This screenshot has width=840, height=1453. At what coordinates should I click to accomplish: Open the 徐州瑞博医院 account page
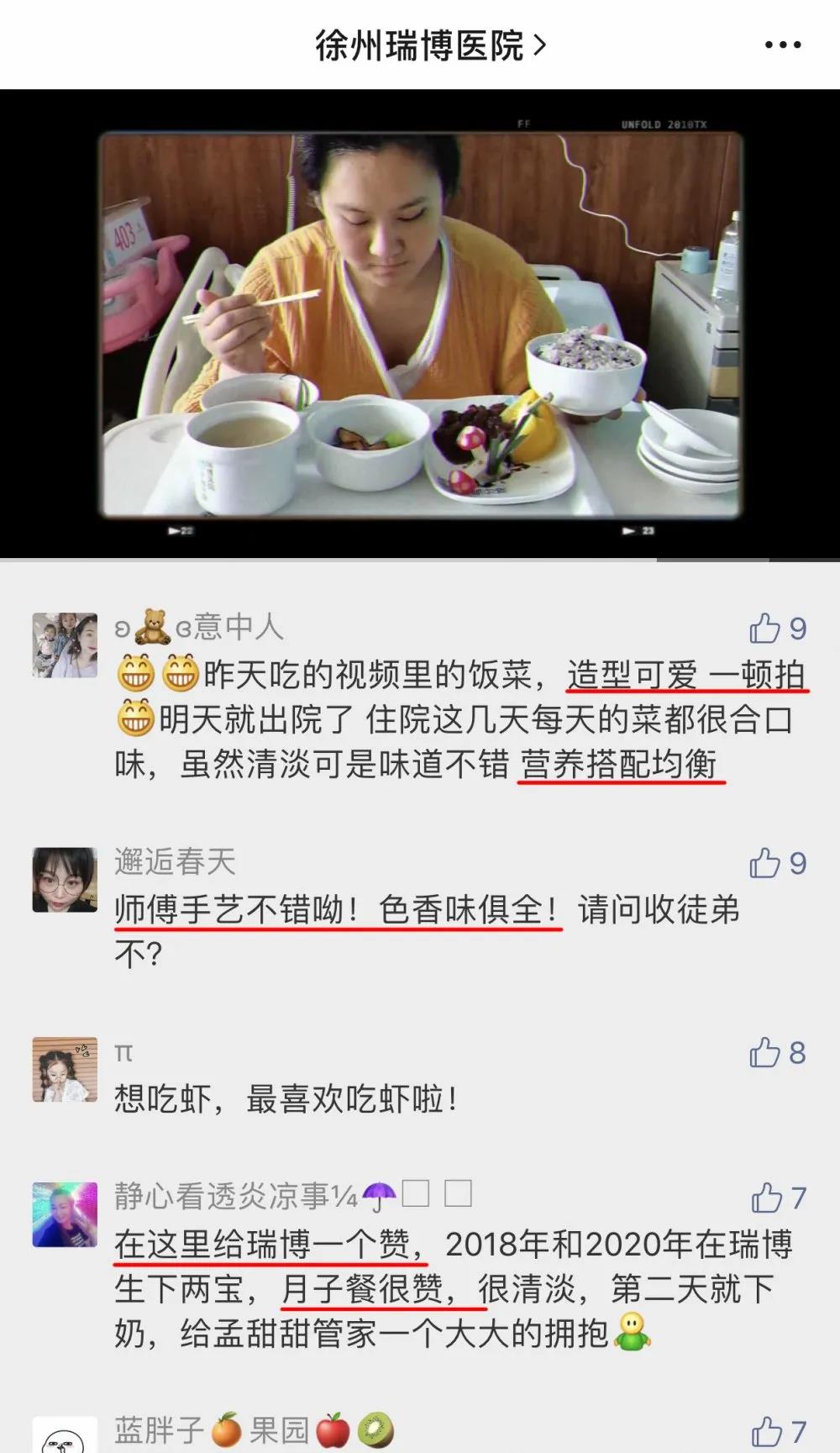coord(429,45)
